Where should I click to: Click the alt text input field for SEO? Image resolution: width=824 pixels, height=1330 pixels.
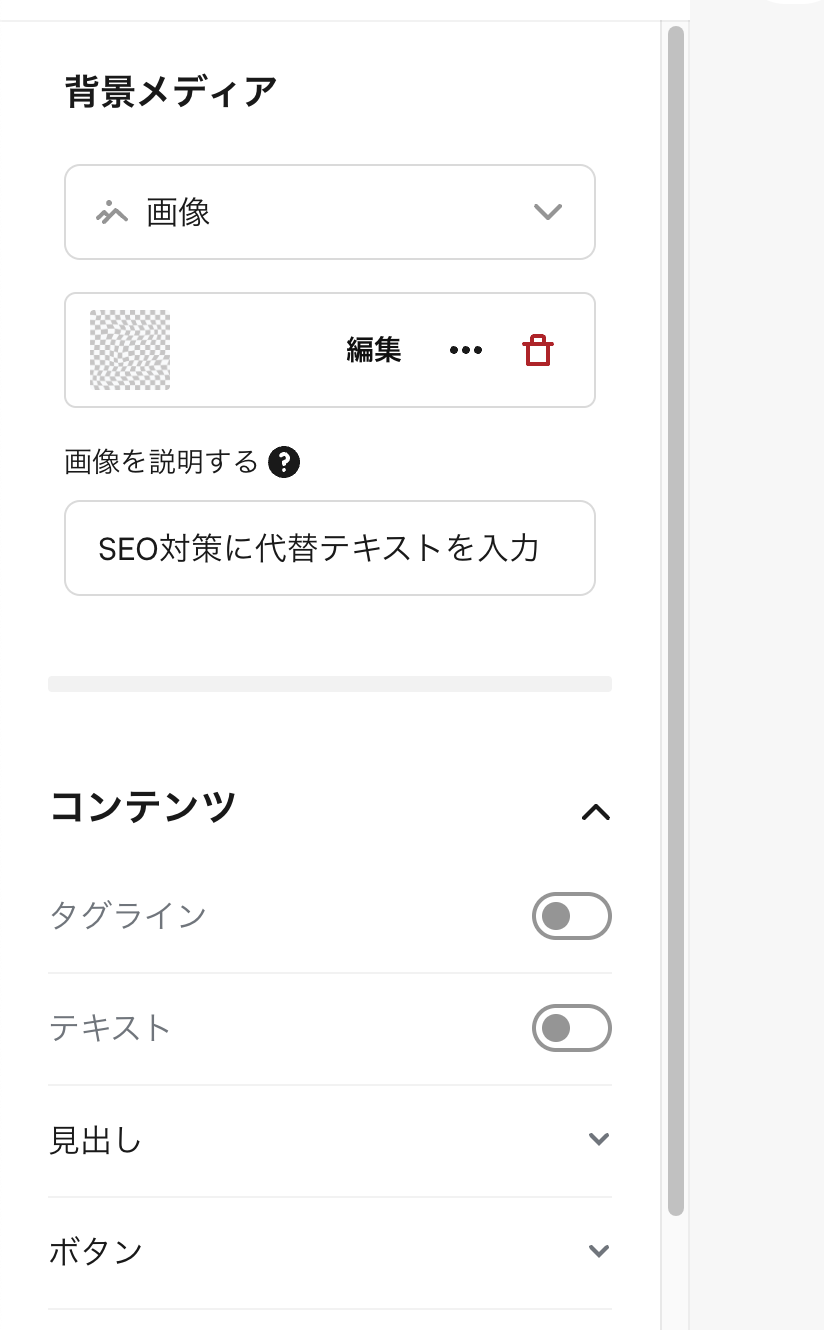coord(330,548)
